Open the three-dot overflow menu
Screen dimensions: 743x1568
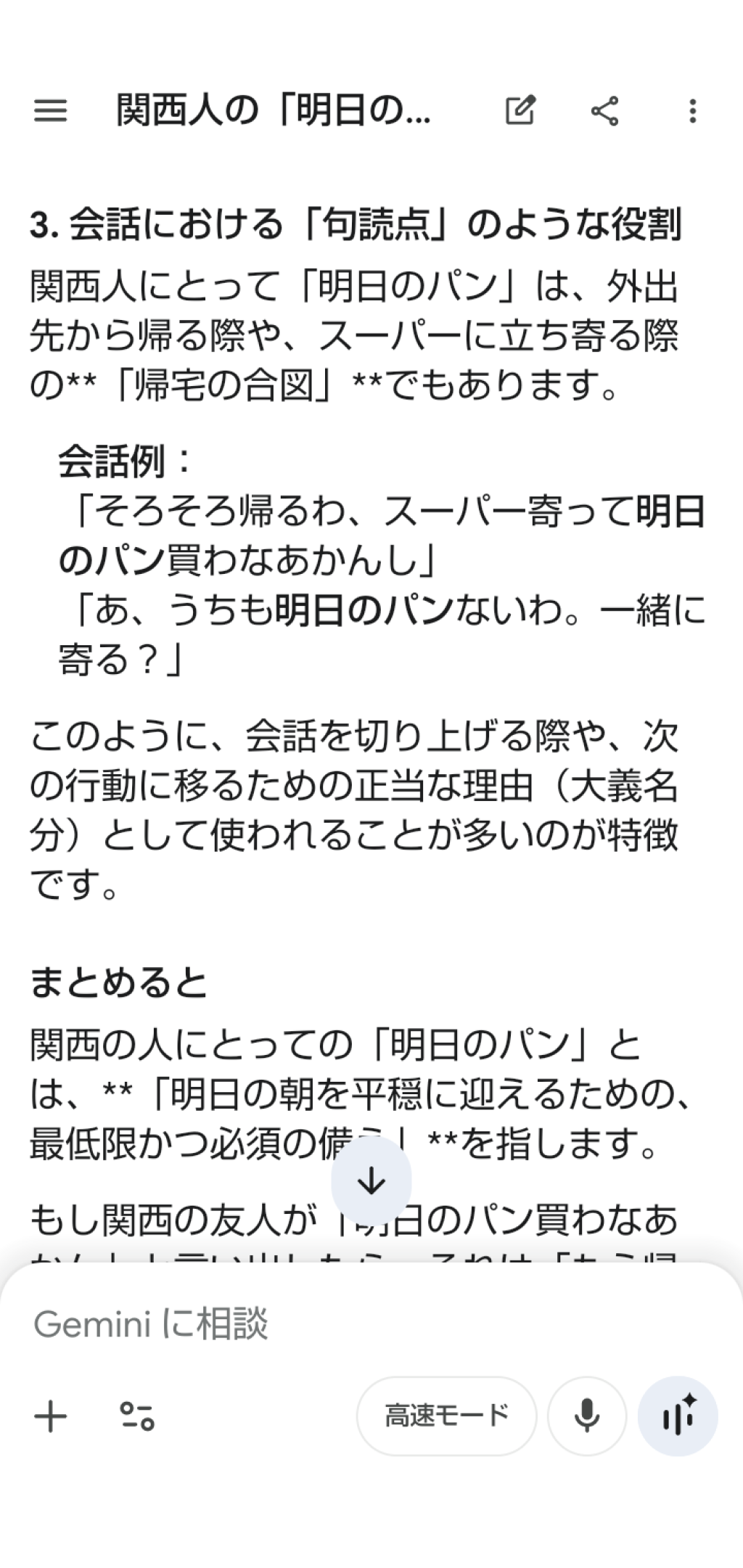pos(692,111)
